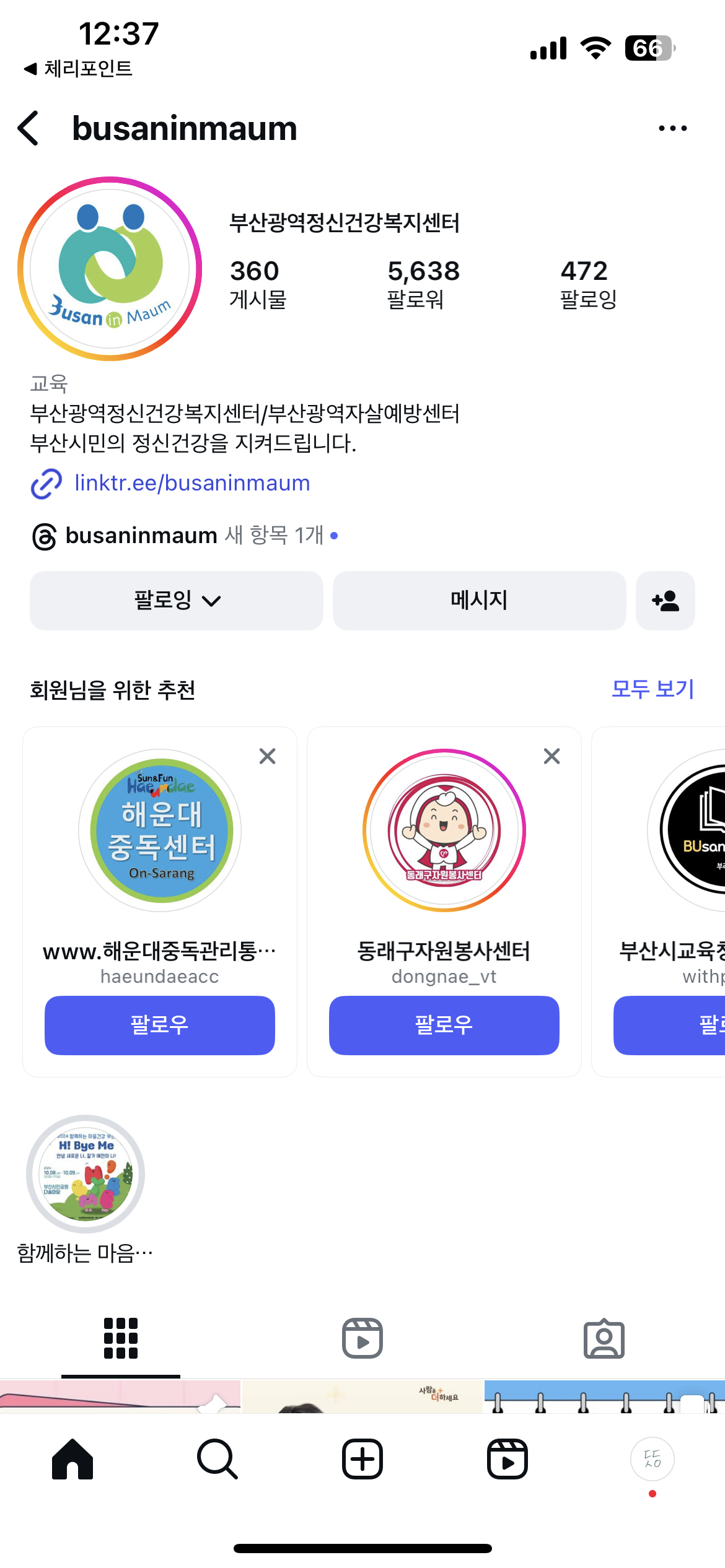Dismiss the dongnae_vt suggestion card
This screenshot has width=725, height=1568.
(x=551, y=756)
